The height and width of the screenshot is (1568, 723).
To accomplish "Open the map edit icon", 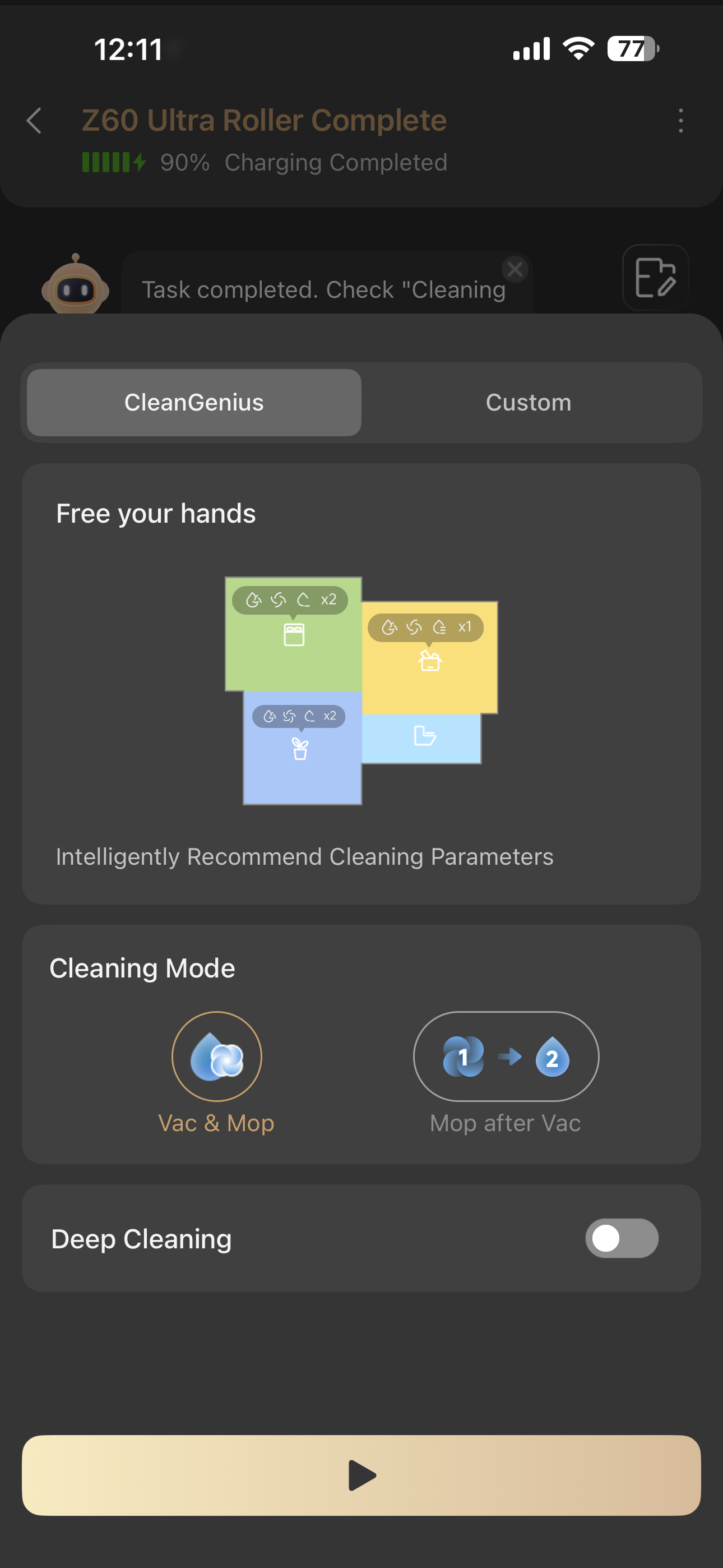I will (655, 278).
